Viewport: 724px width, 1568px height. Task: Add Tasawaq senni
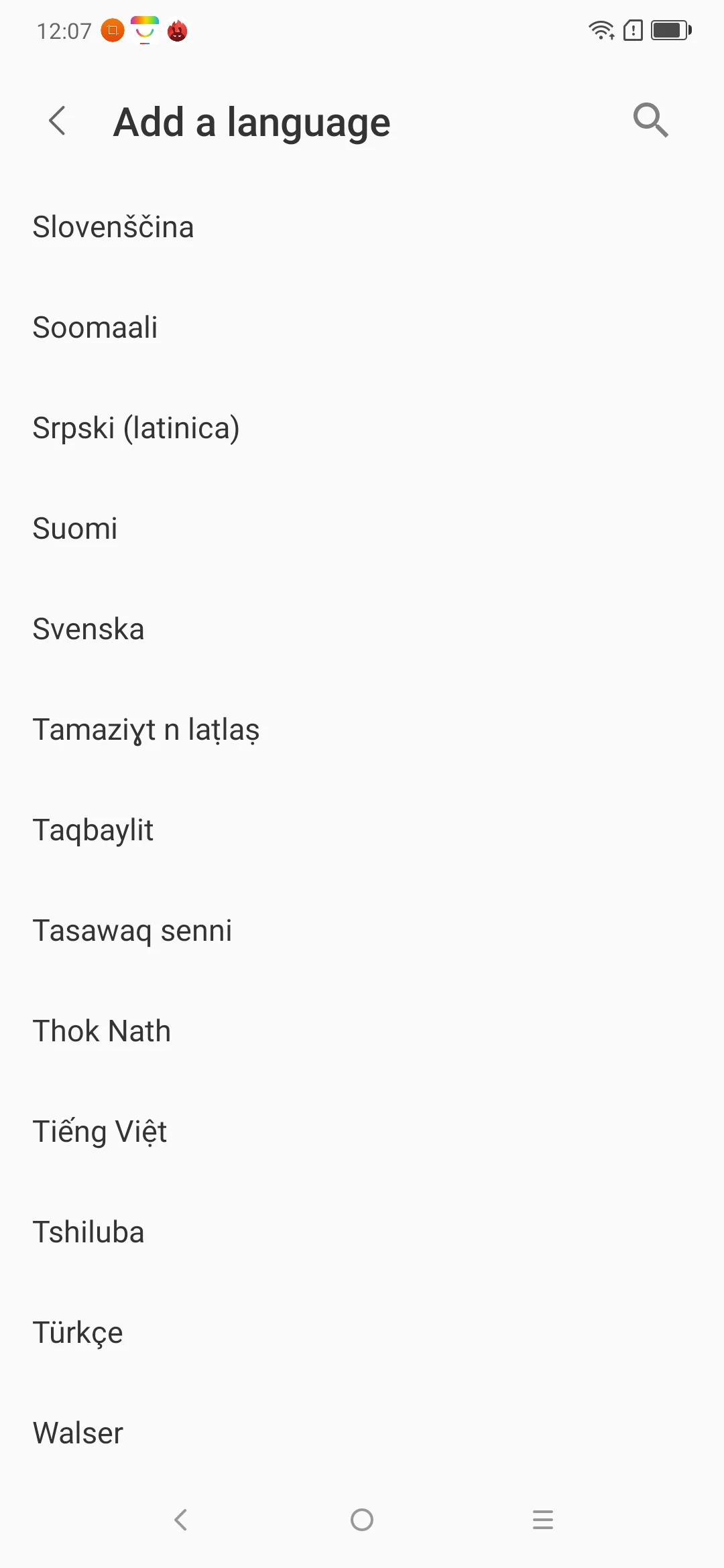tap(362, 931)
